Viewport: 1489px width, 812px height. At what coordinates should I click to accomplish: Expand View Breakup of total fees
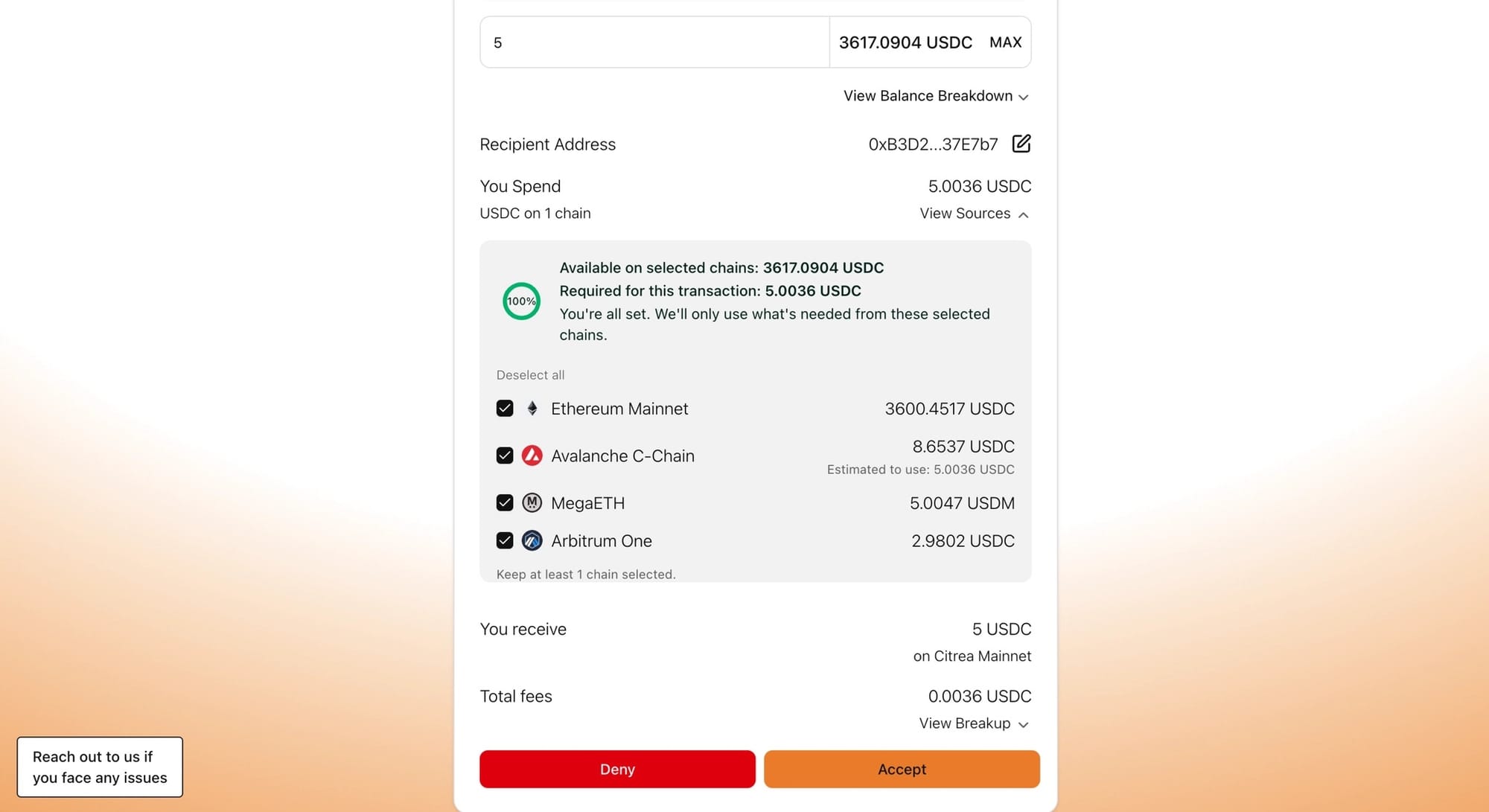pos(974,723)
